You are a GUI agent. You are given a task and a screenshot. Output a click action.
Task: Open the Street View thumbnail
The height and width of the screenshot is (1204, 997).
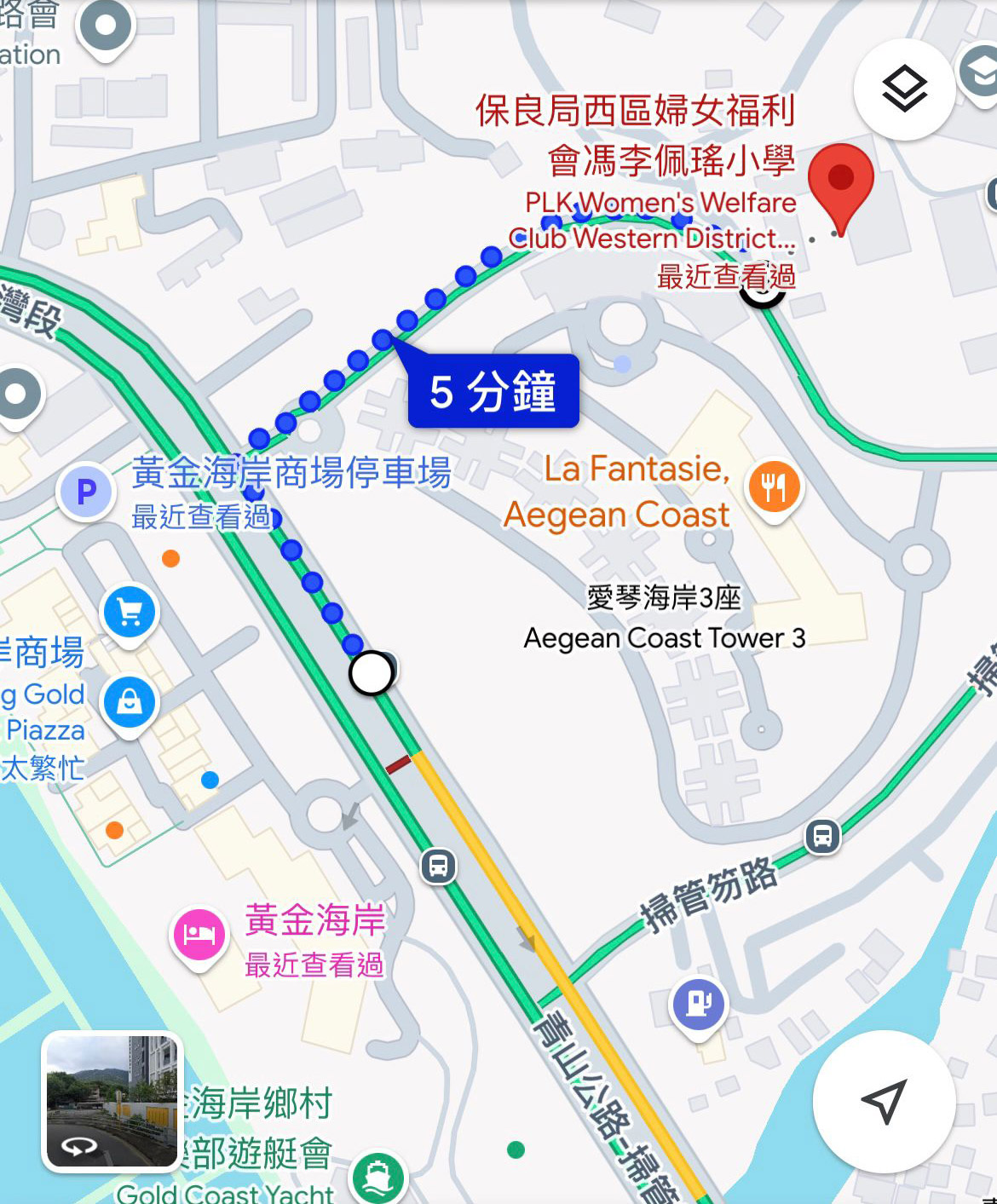(x=112, y=1102)
